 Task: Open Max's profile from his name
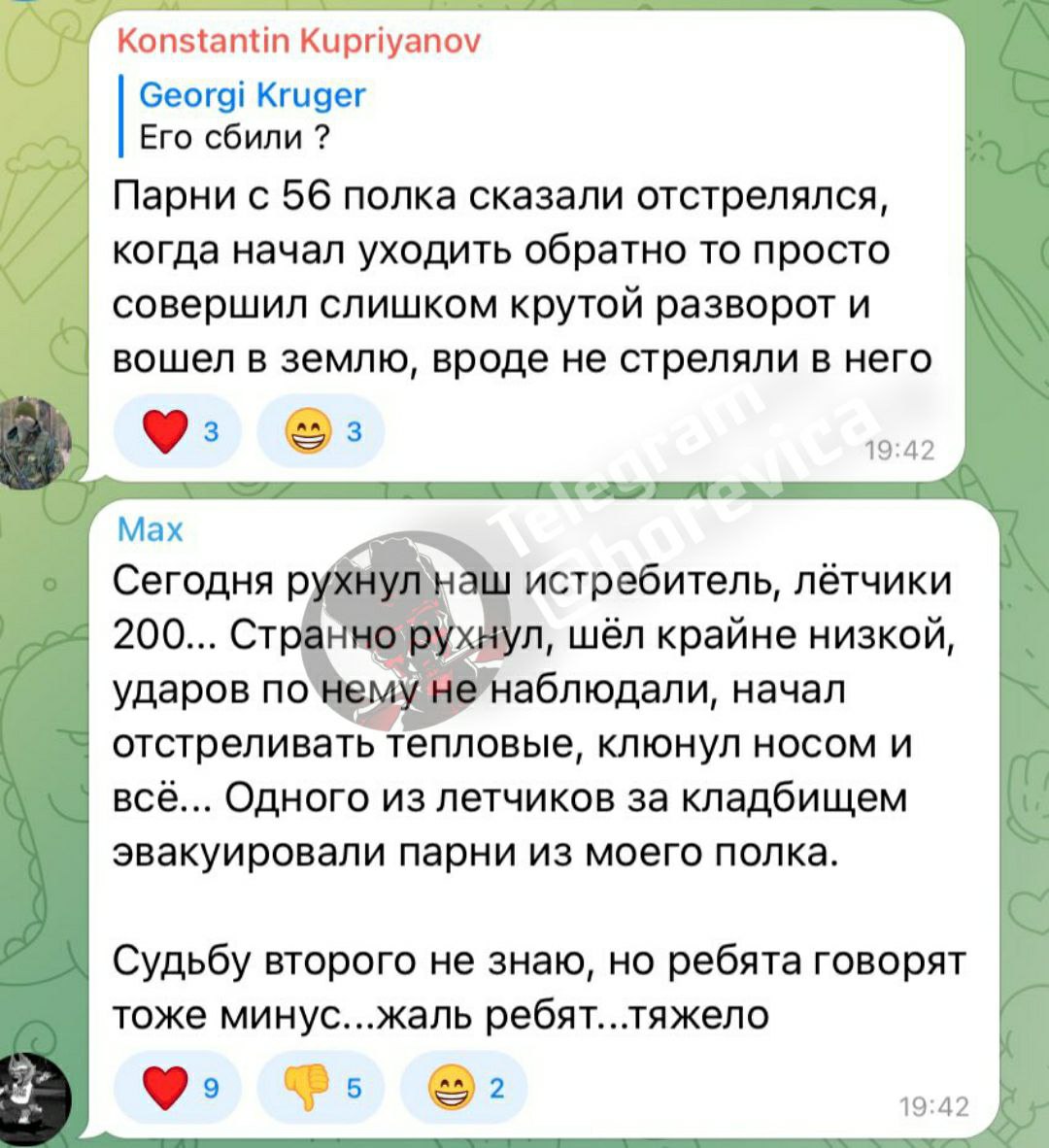click(x=150, y=529)
